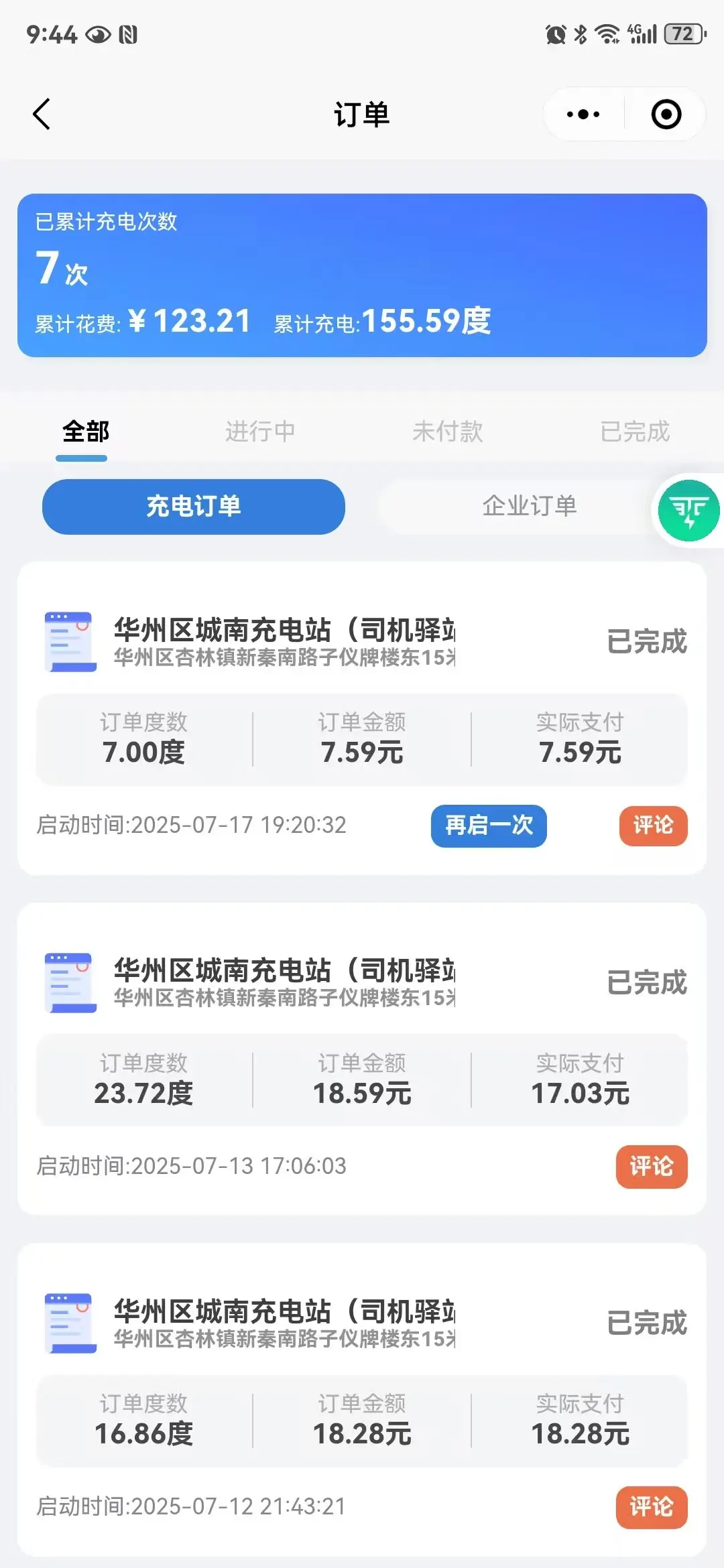Close the mini-program via the circle icon
The width and height of the screenshot is (724, 1568).
[x=666, y=114]
